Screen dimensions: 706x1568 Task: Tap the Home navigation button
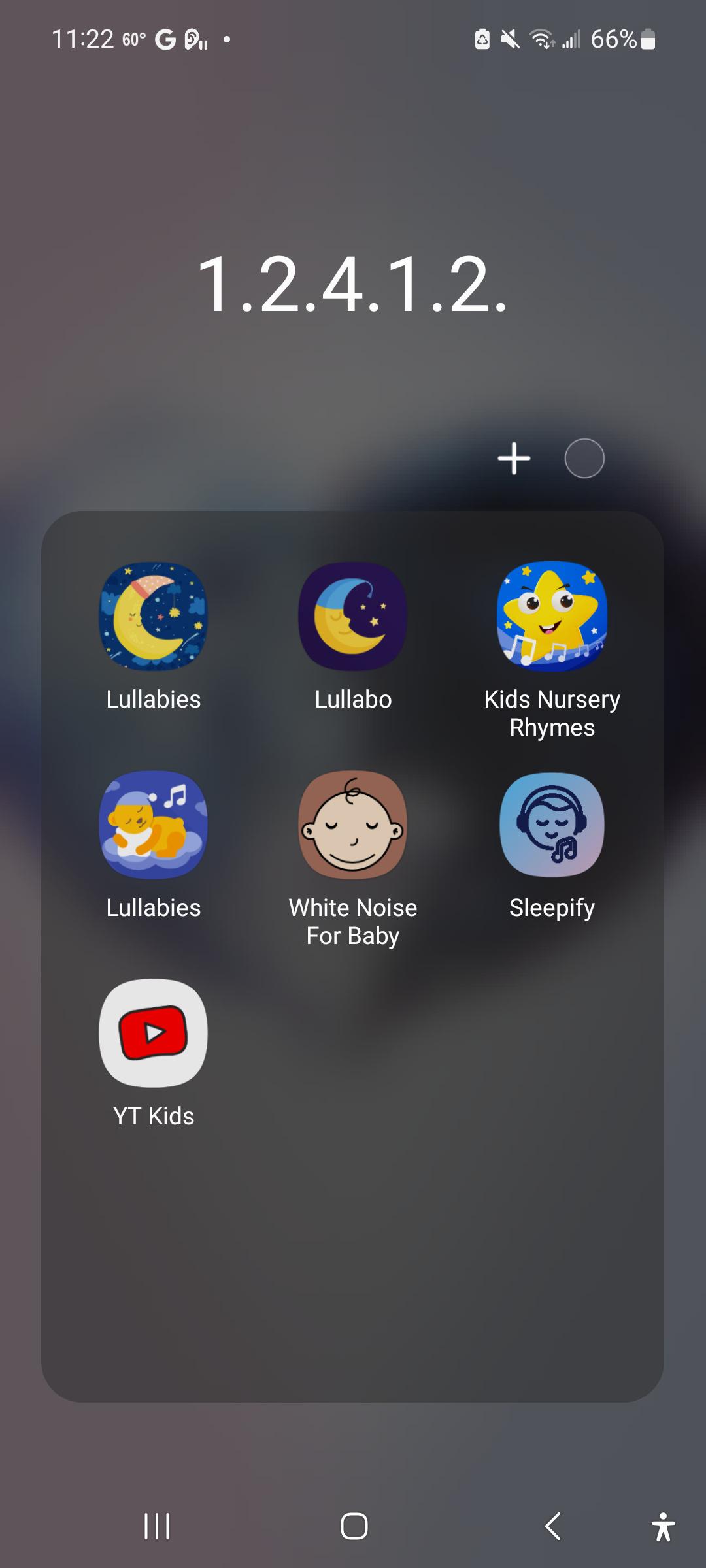[353, 1525]
